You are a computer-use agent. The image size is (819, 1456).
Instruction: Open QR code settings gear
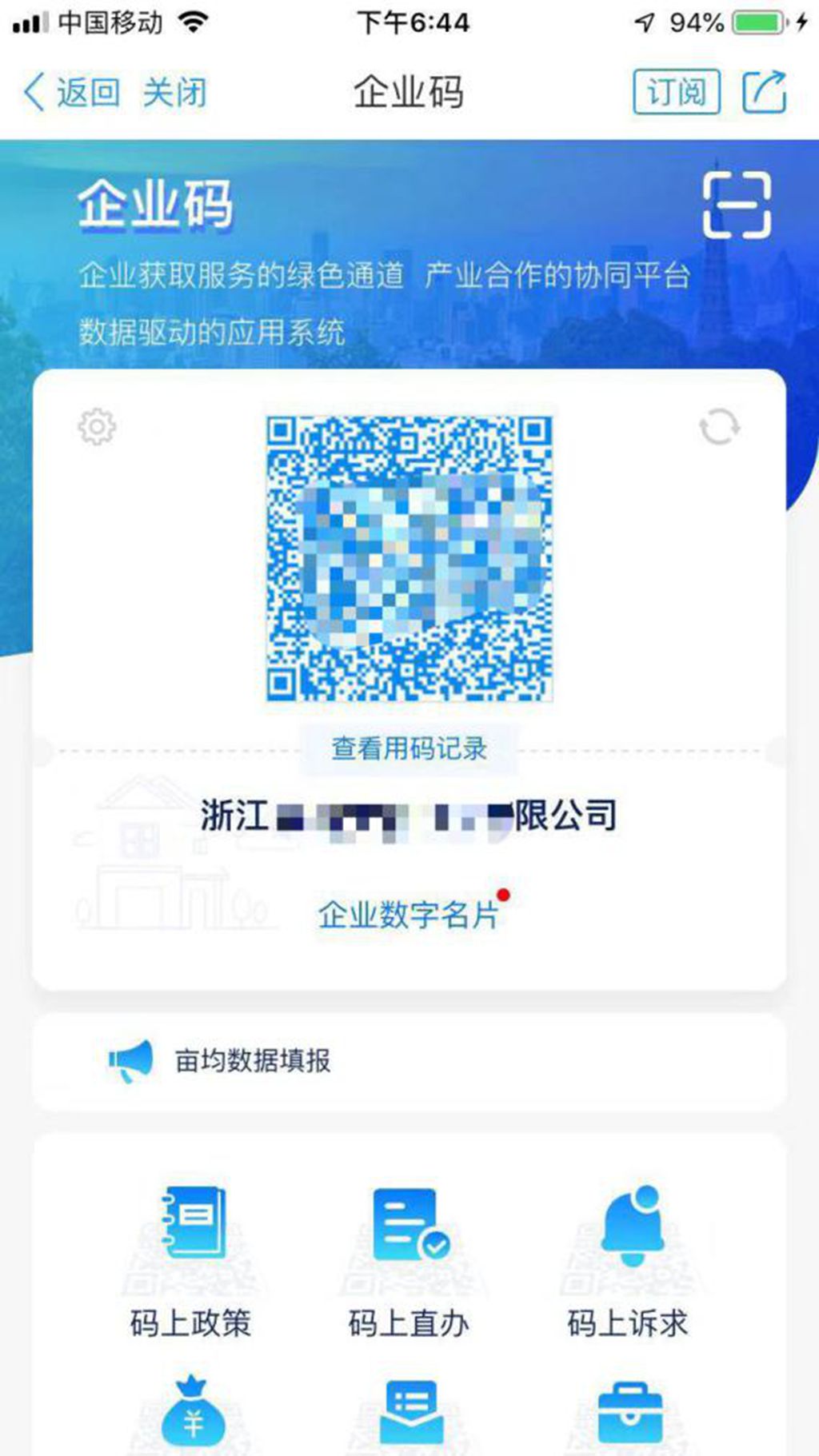click(x=97, y=427)
